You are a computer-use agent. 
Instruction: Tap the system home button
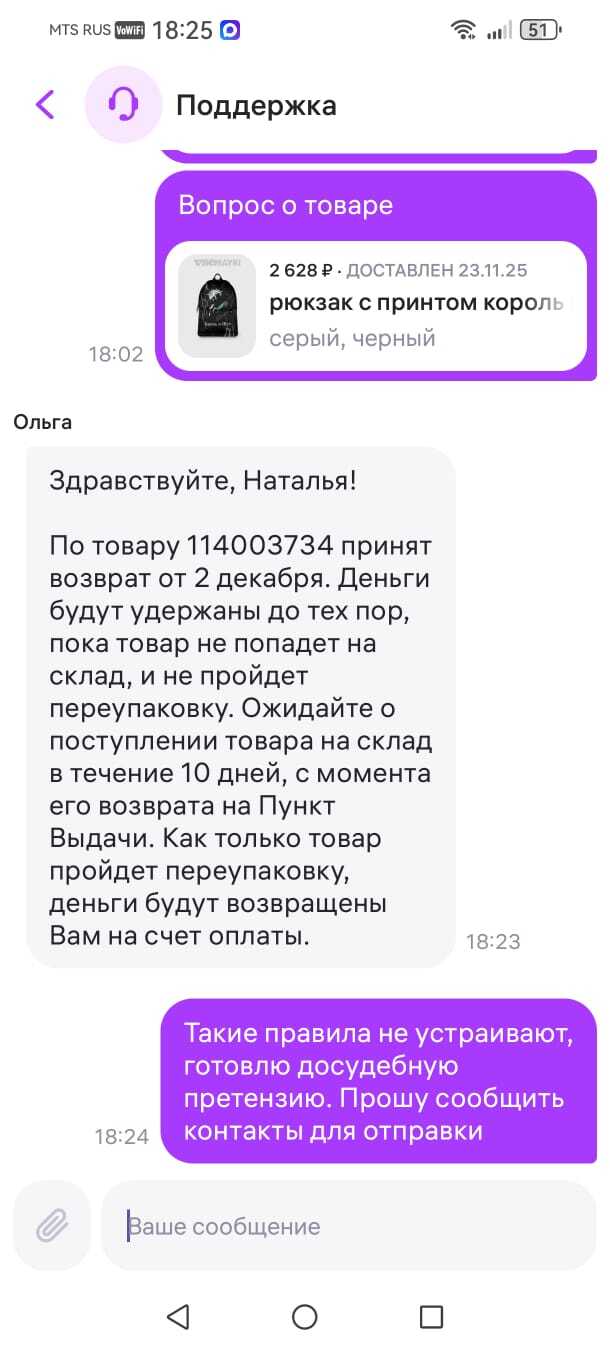point(305,1316)
